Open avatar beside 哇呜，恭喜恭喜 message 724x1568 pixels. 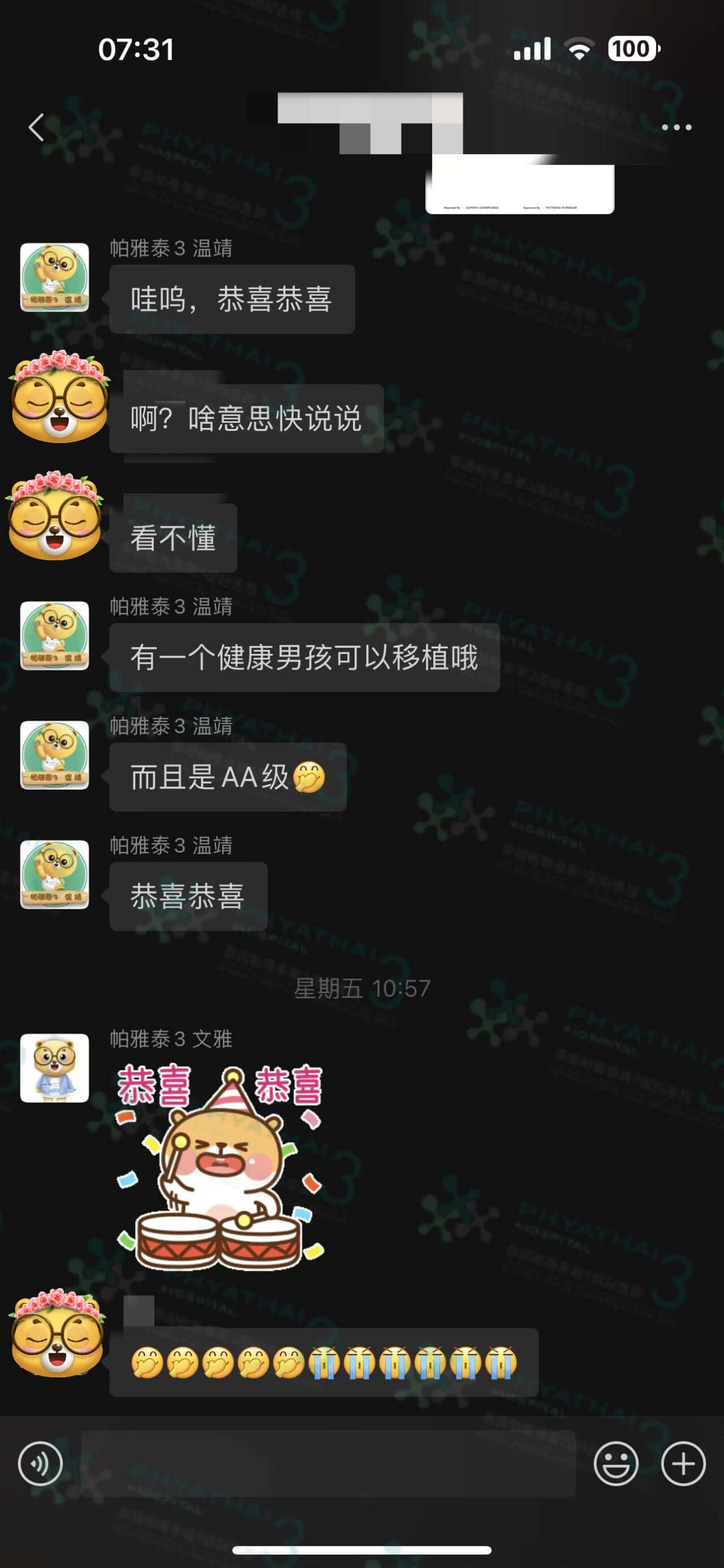tap(54, 277)
